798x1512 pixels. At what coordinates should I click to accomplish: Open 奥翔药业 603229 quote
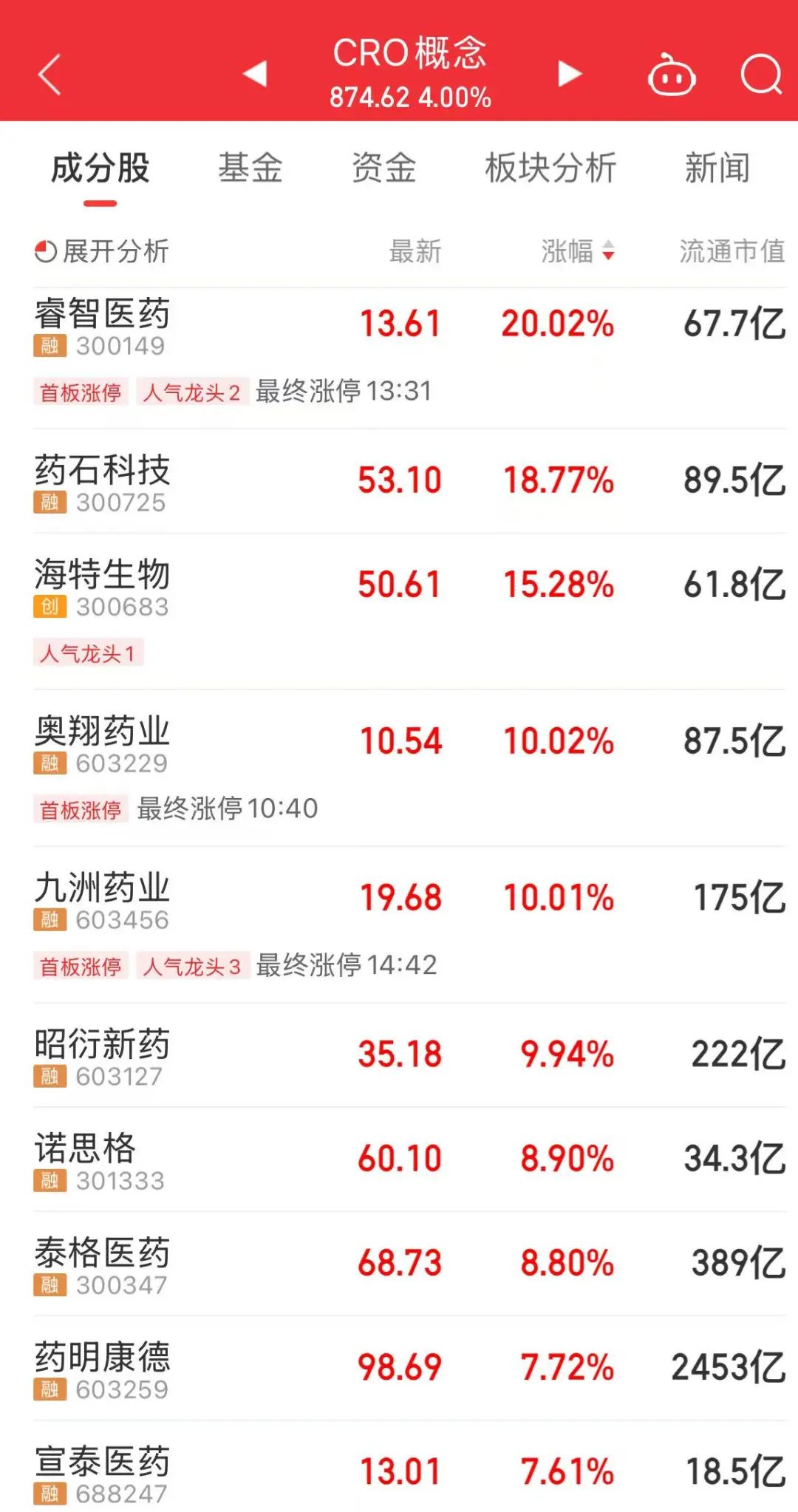[410, 768]
